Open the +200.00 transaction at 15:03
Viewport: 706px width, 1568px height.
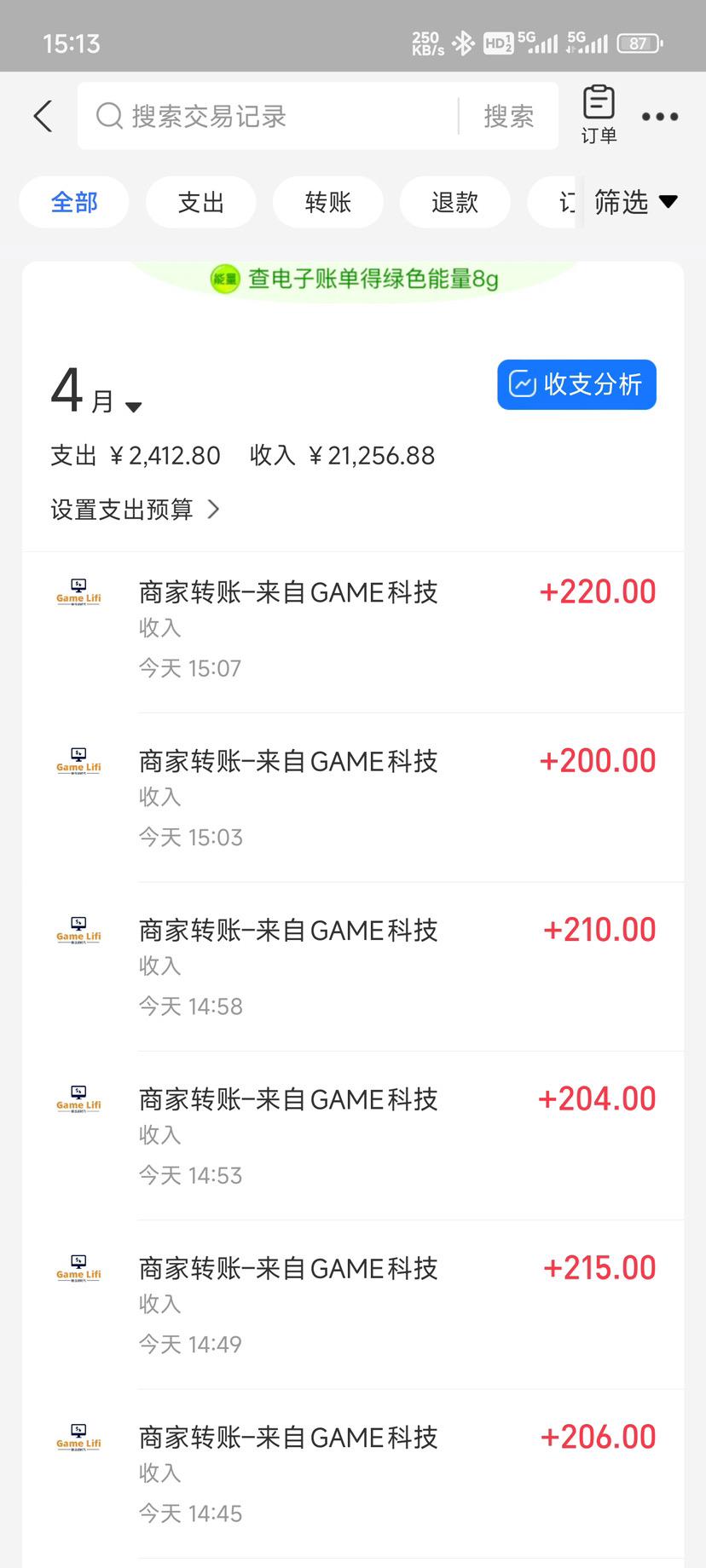click(x=353, y=798)
